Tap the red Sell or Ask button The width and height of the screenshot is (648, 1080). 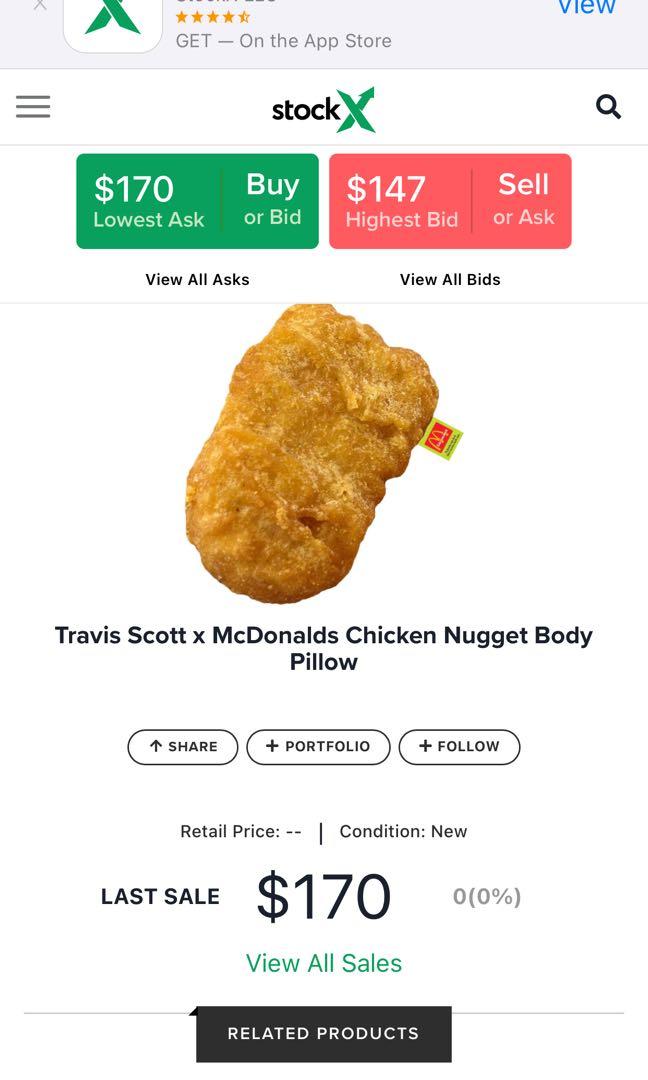450,201
